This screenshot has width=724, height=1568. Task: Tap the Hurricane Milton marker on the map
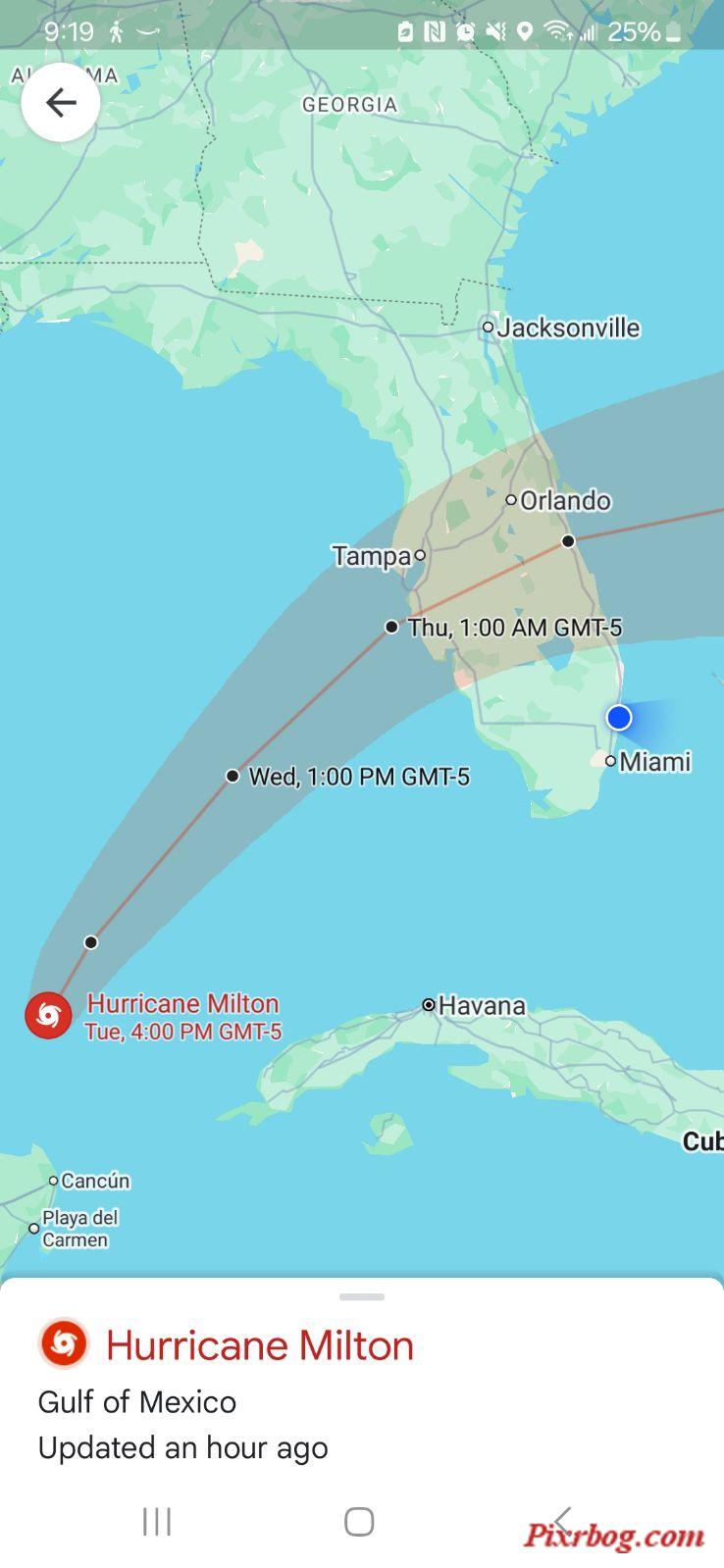click(48, 1015)
